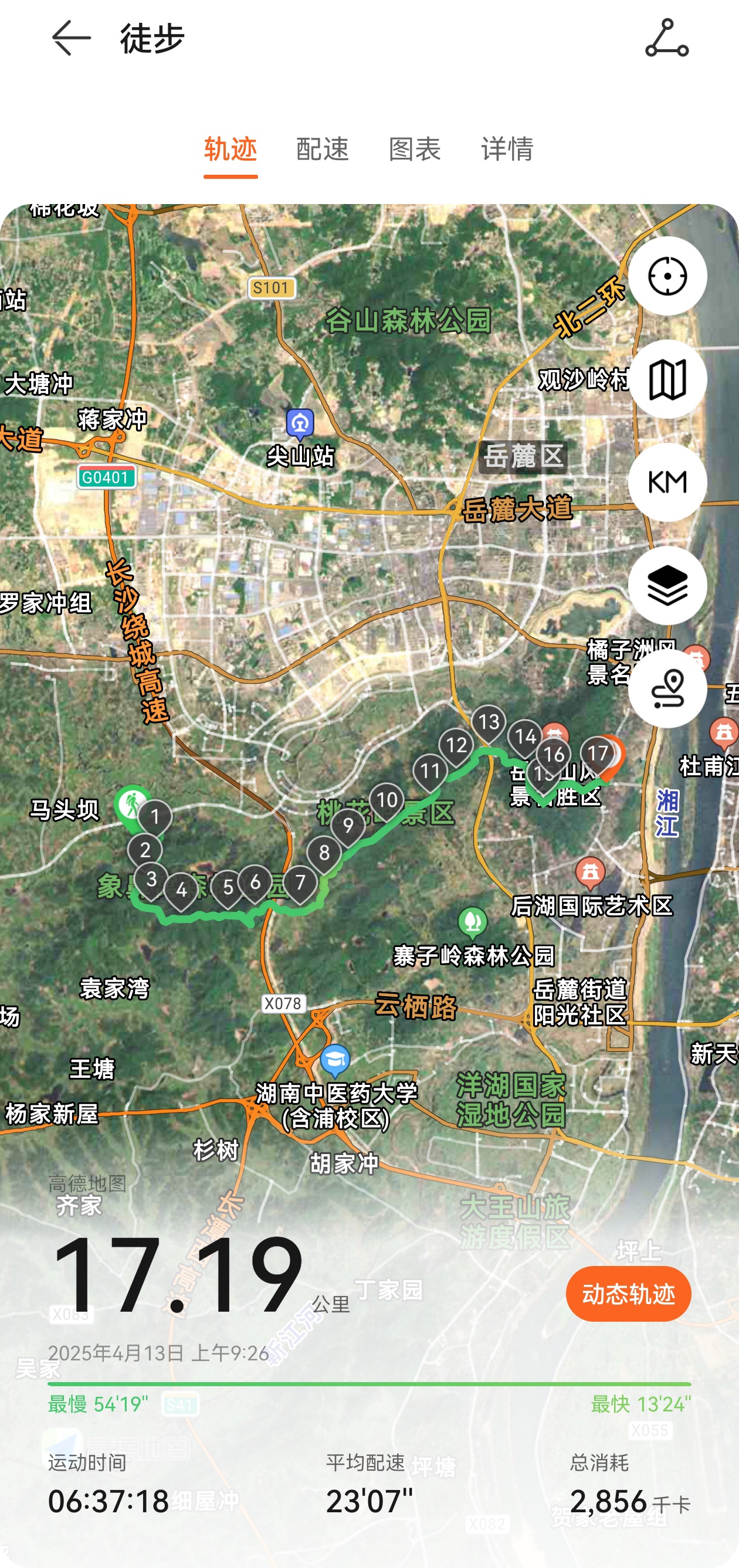Go back from the 徒步 screen
The image size is (739, 1568).
(71, 38)
